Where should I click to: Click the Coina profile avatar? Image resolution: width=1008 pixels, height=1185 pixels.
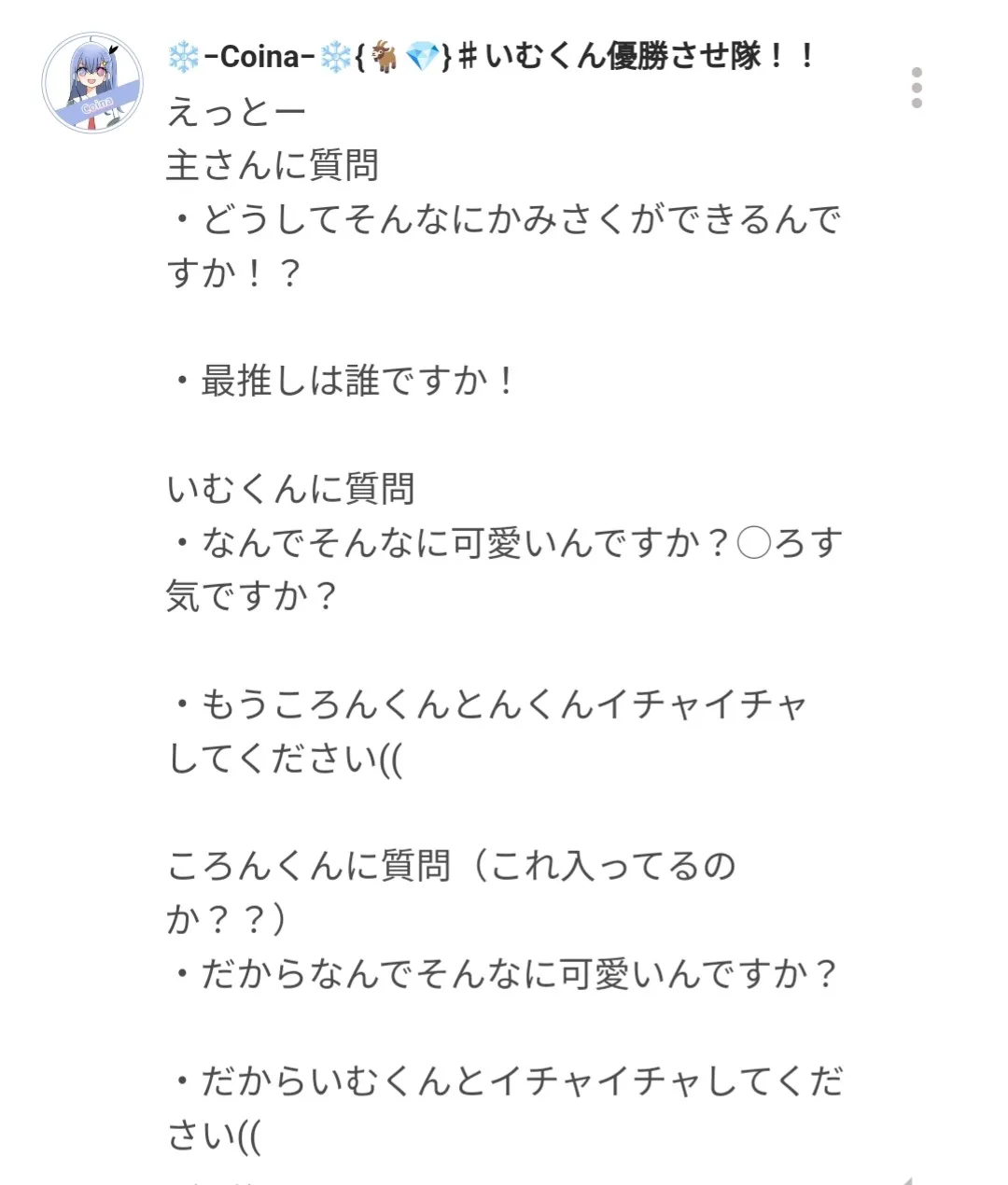click(x=91, y=82)
